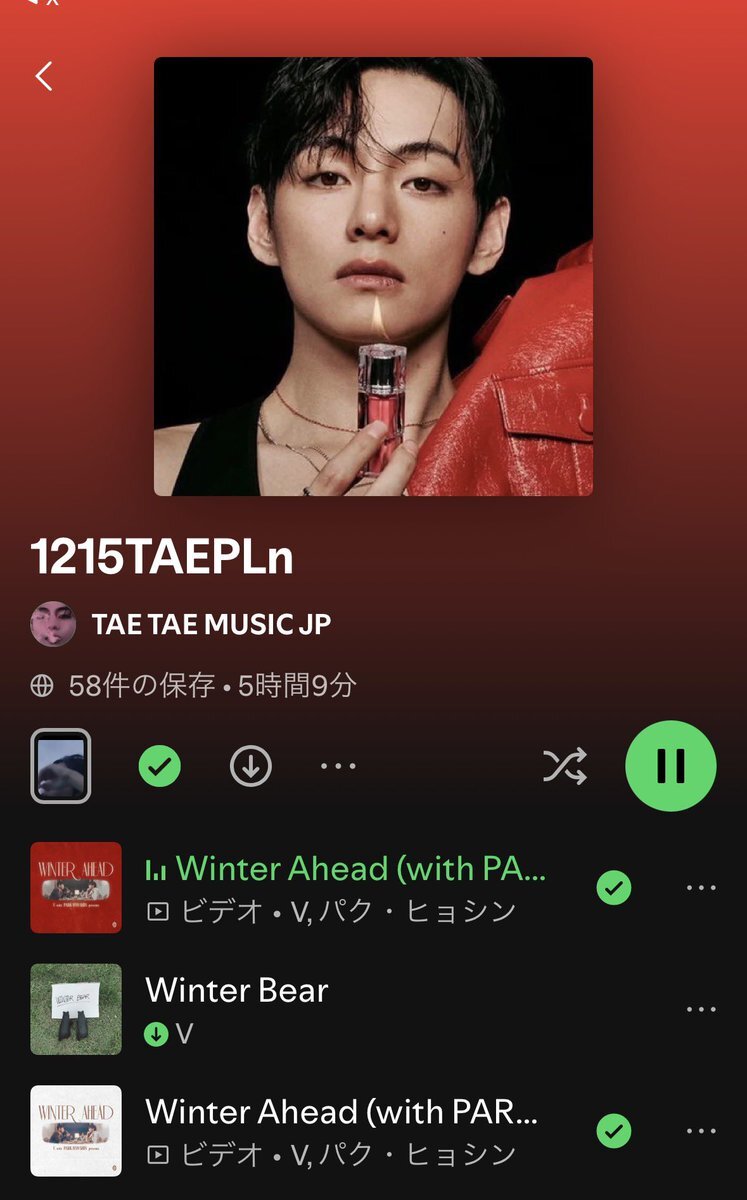Image resolution: width=747 pixels, height=1200 pixels.
Task: Tap the green checkmark on playing Winter Ahead
Action: [613, 888]
